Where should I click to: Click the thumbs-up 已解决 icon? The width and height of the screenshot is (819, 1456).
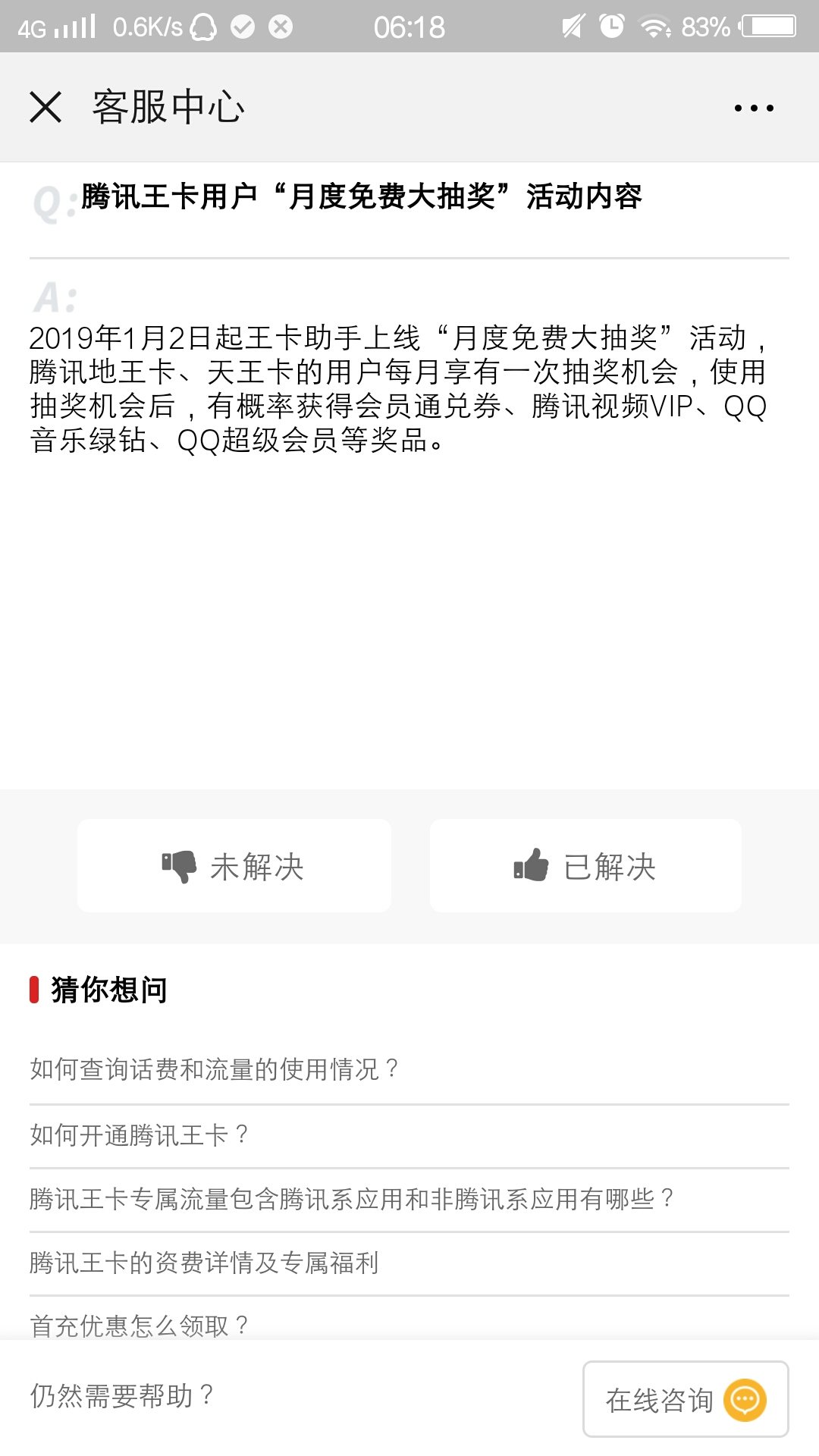tap(530, 864)
